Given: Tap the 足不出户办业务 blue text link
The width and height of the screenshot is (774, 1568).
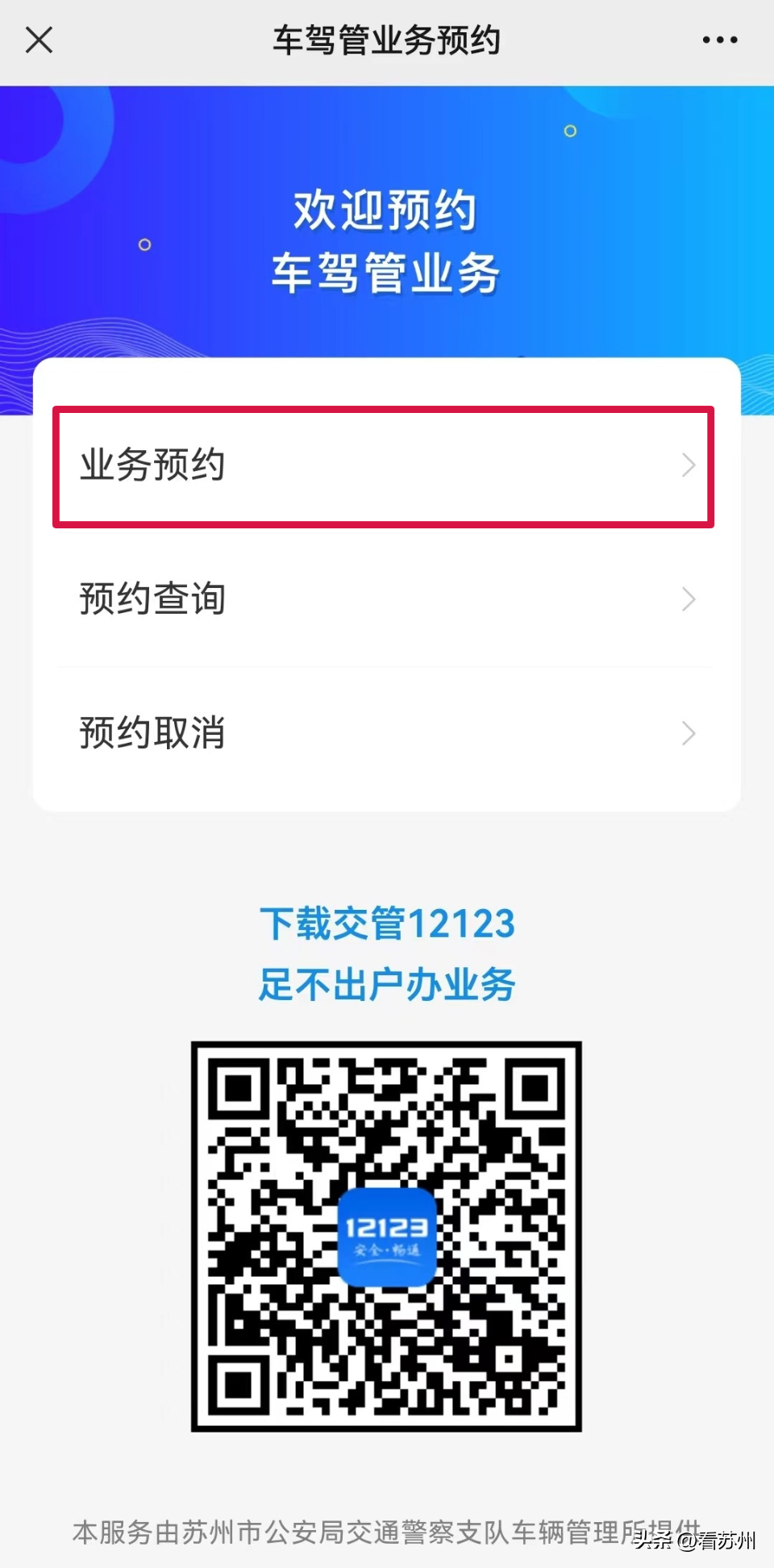Looking at the screenshot, I should [x=387, y=985].
